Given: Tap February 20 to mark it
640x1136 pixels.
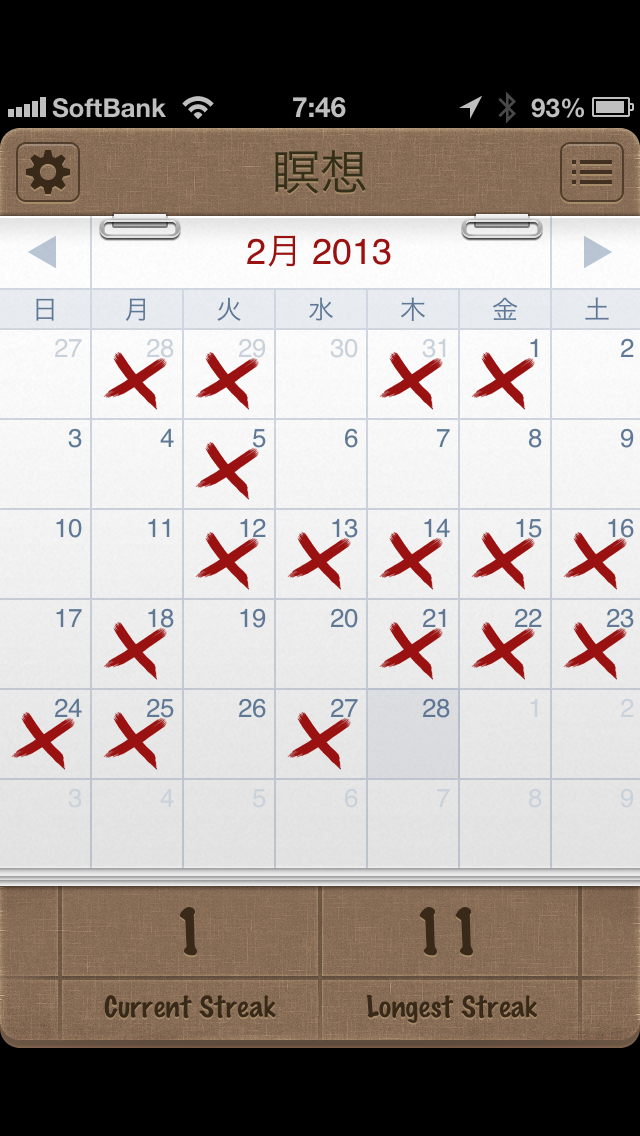Looking at the screenshot, I should [x=321, y=644].
